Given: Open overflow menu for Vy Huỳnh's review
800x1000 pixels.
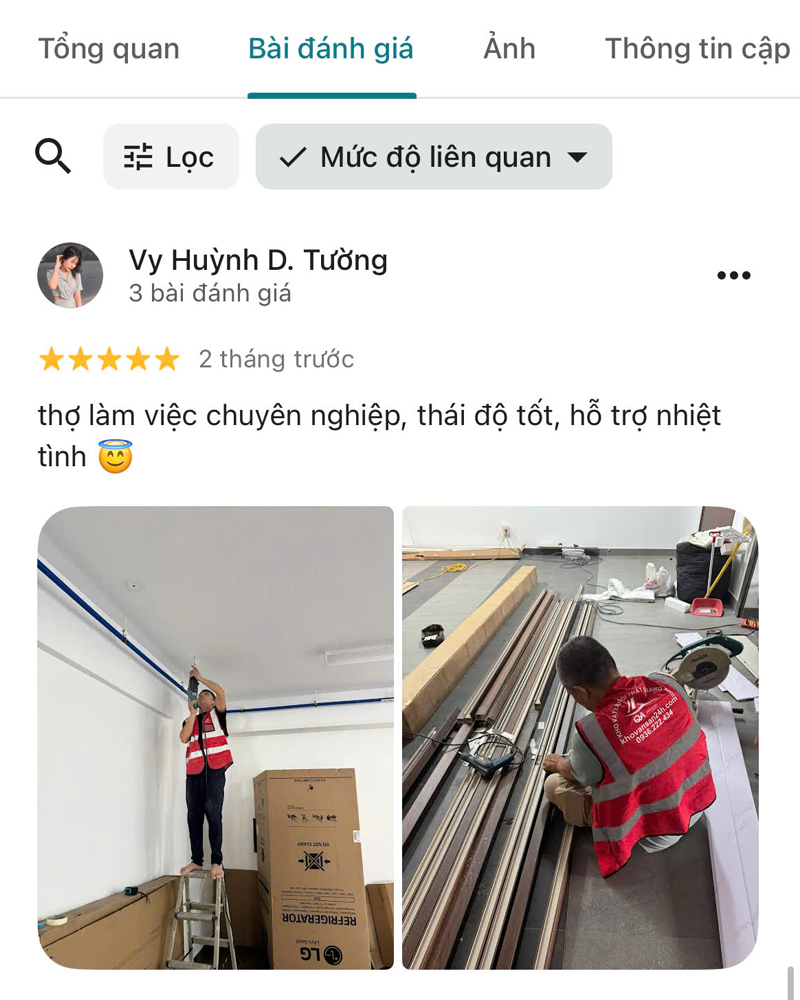Looking at the screenshot, I should click(x=733, y=276).
